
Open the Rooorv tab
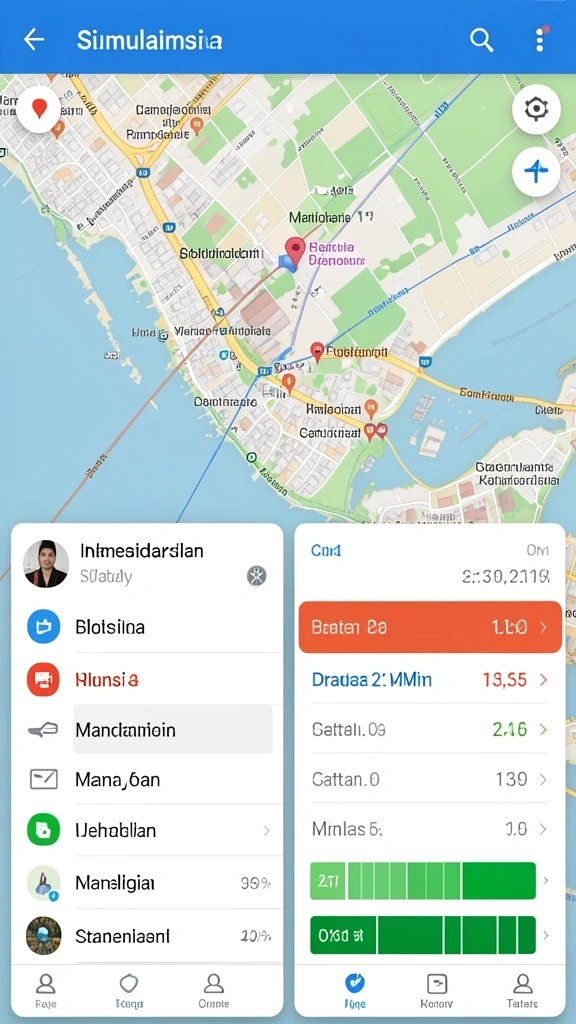437,991
